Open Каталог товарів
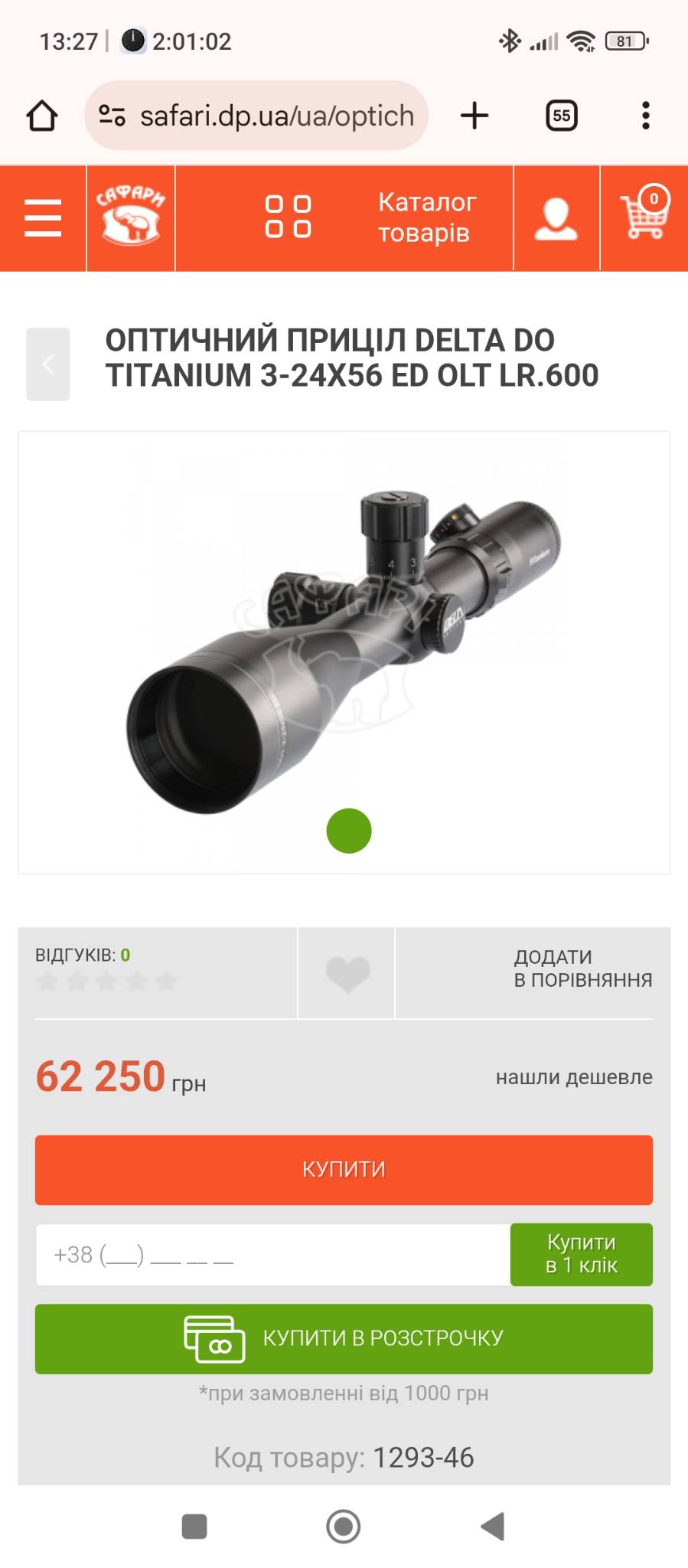Image resolution: width=688 pixels, height=1568 pixels. (371, 218)
